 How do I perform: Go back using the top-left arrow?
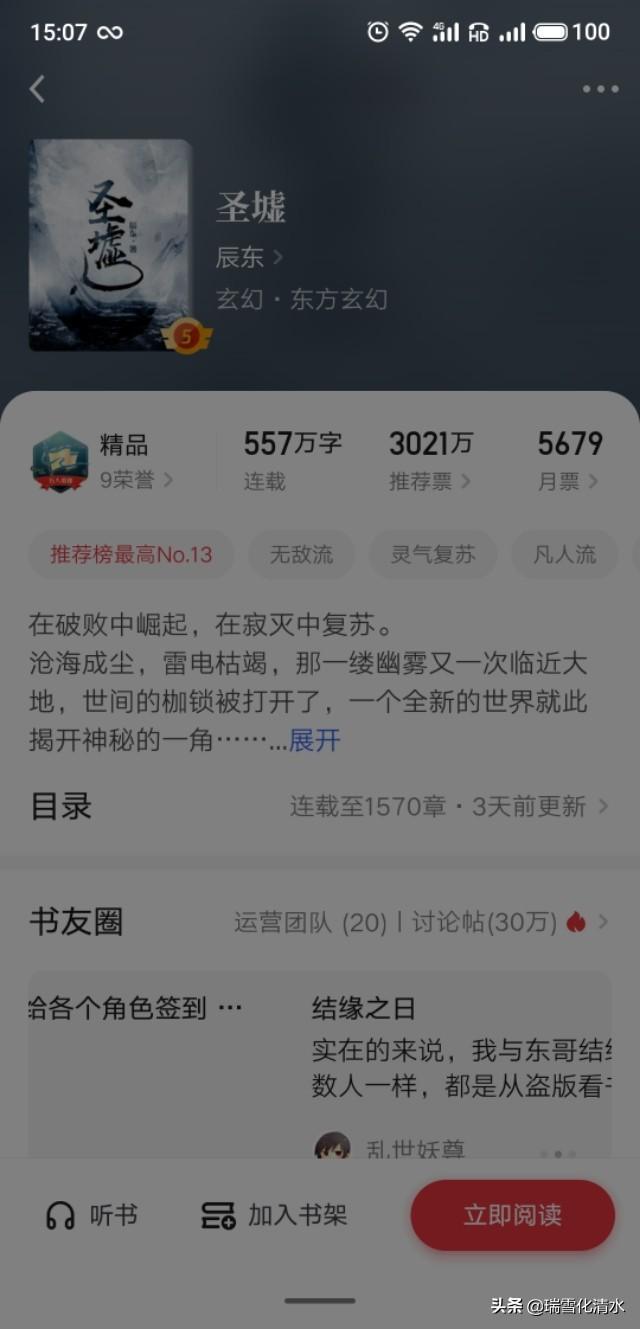37,89
